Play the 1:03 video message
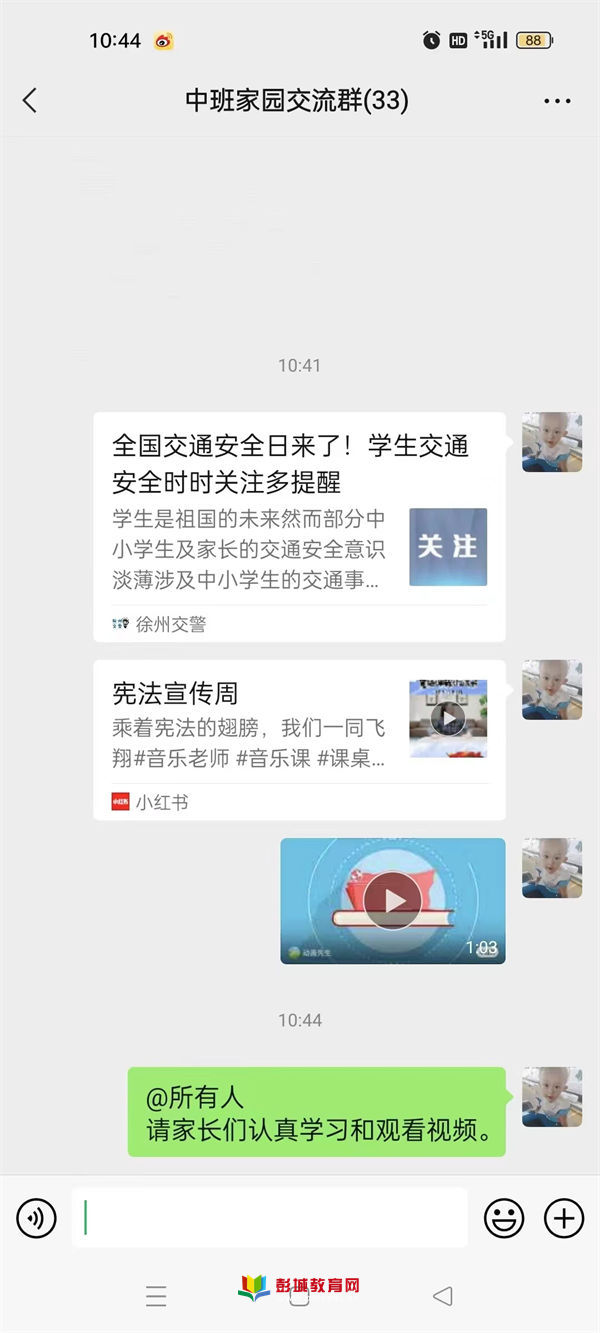600x1333 pixels. coord(392,901)
